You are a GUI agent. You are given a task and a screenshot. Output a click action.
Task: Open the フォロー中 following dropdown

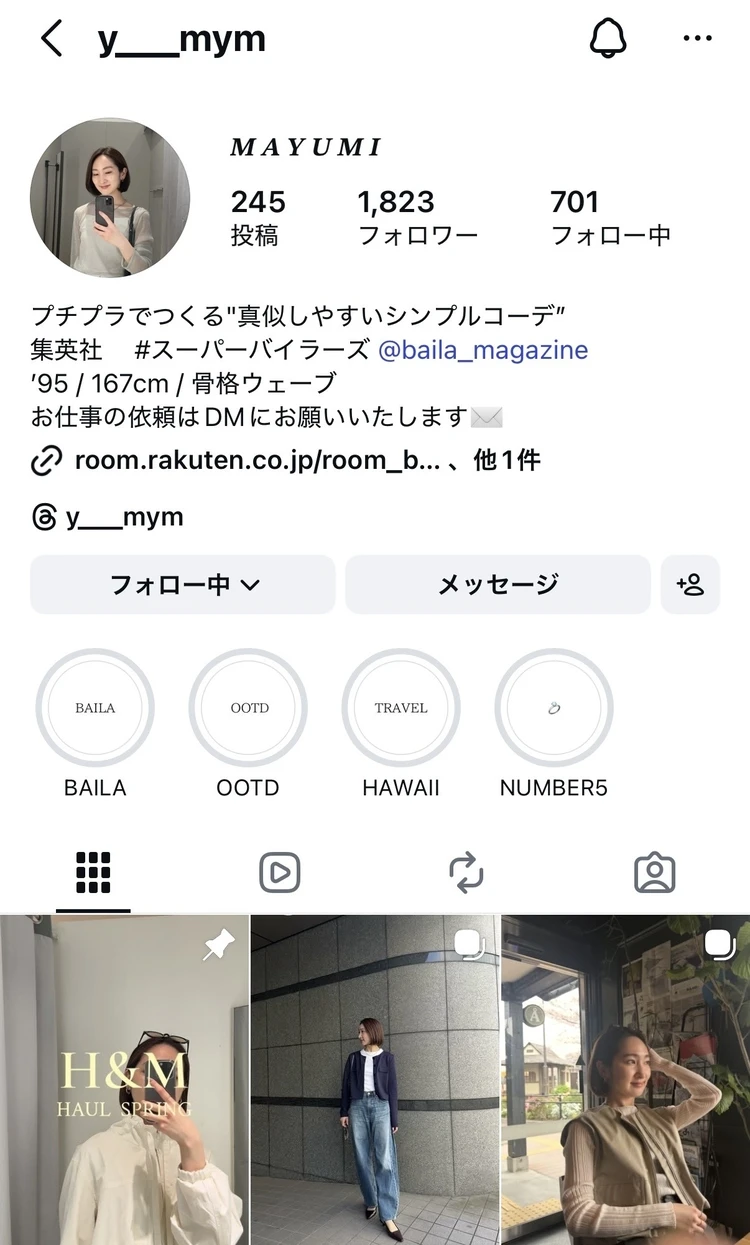point(181,585)
